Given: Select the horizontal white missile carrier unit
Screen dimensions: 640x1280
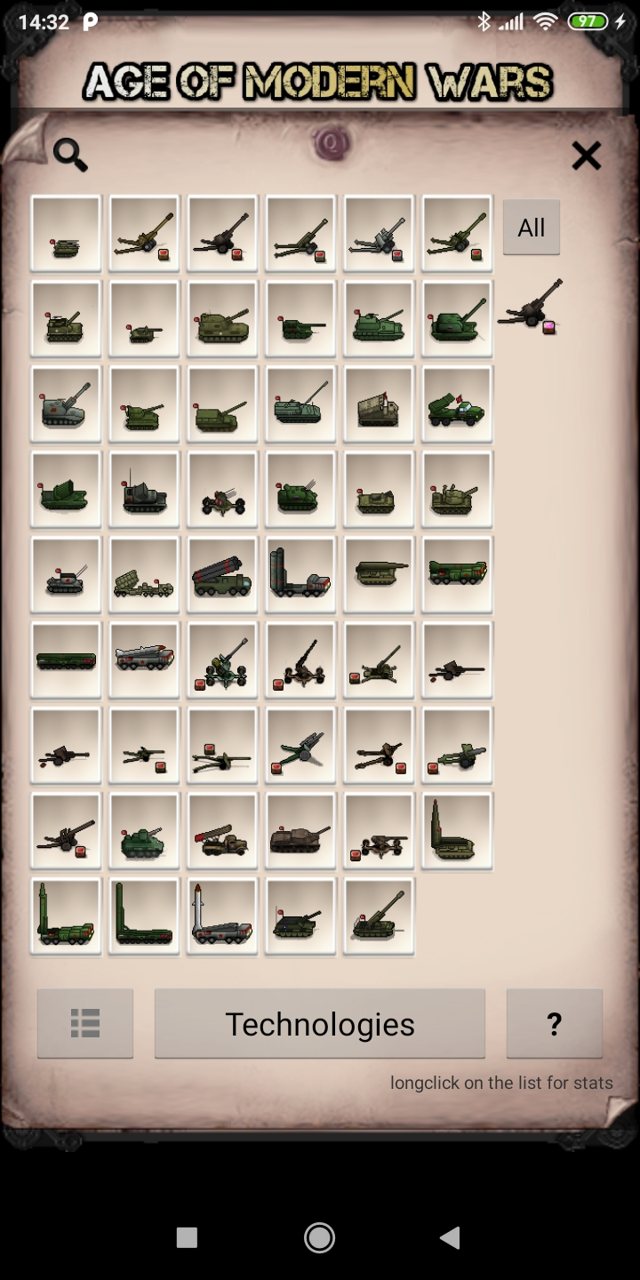Looking at the screenshot, I should click(x=144, y=659).
